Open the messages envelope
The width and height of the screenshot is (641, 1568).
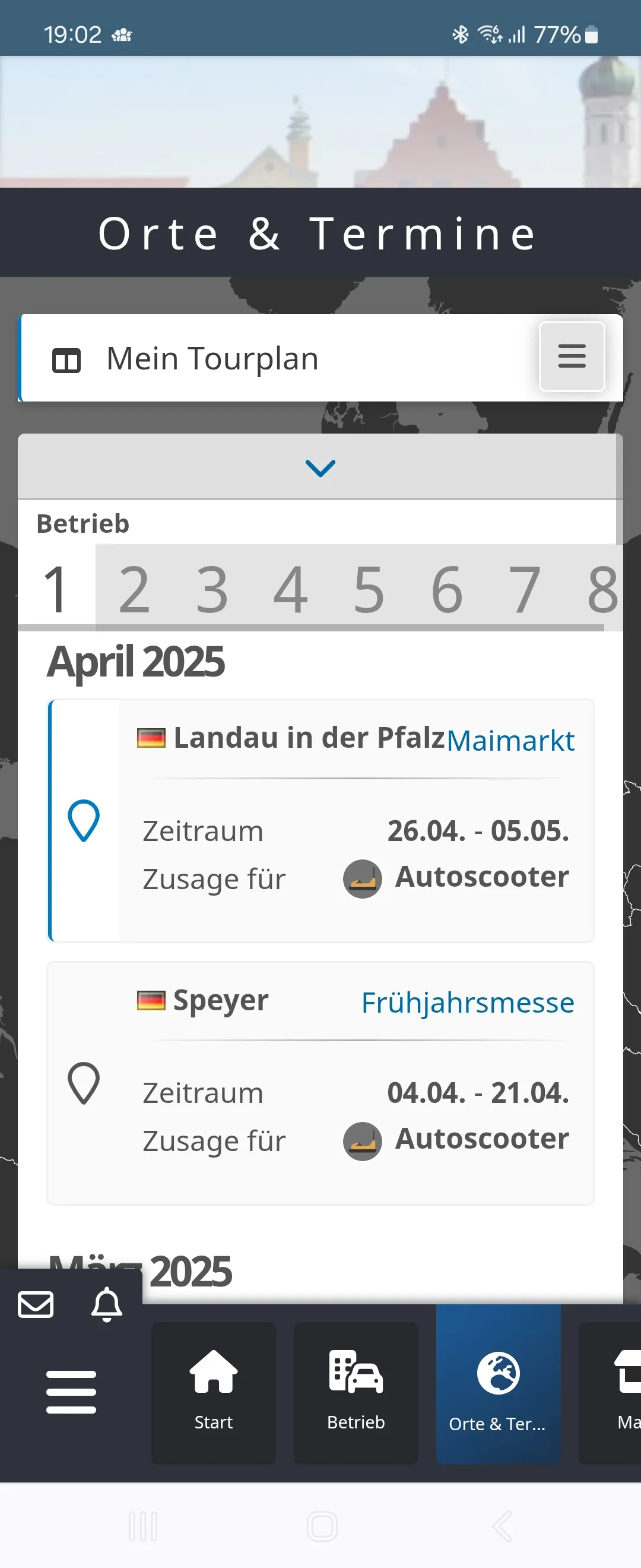pos(36,1304)
